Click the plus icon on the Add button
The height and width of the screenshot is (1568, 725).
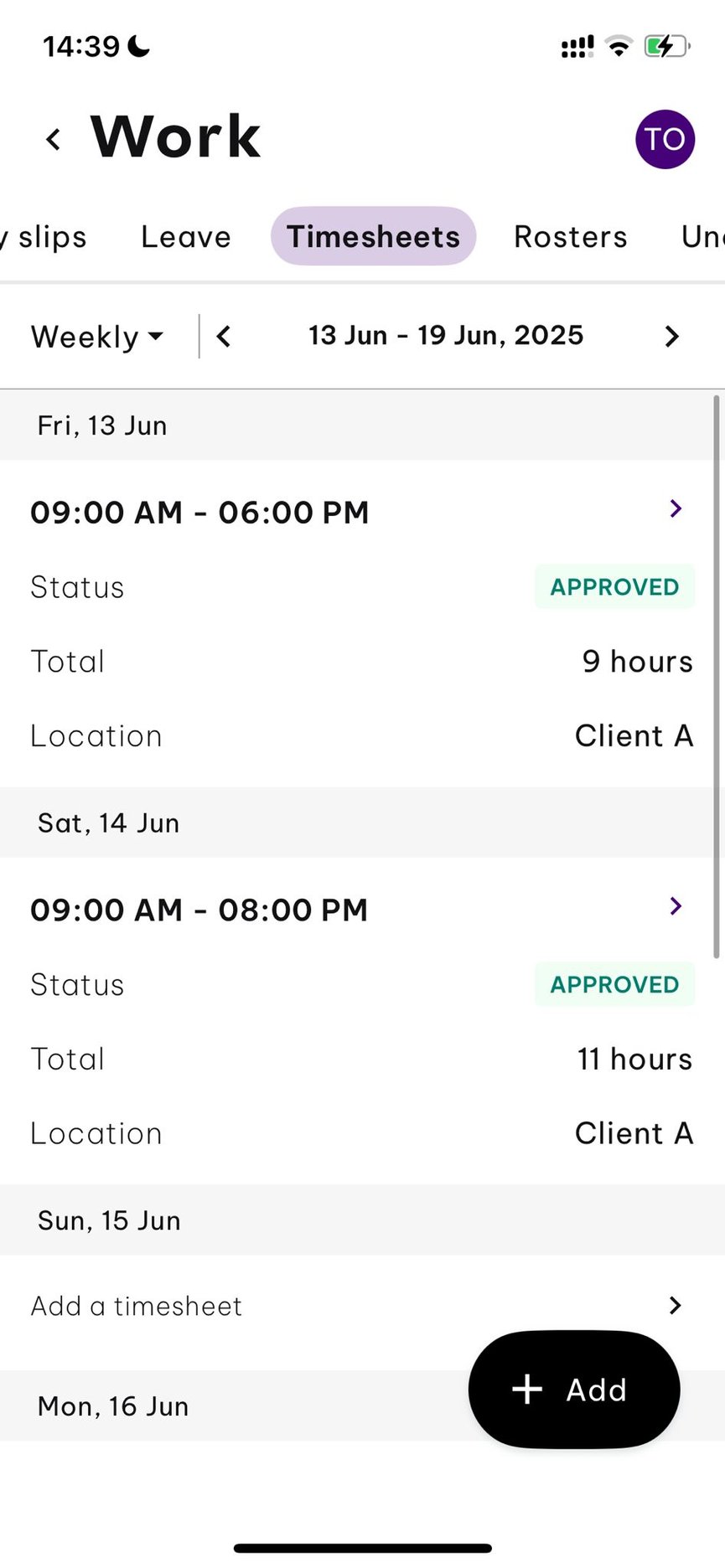pos(526,1389)
